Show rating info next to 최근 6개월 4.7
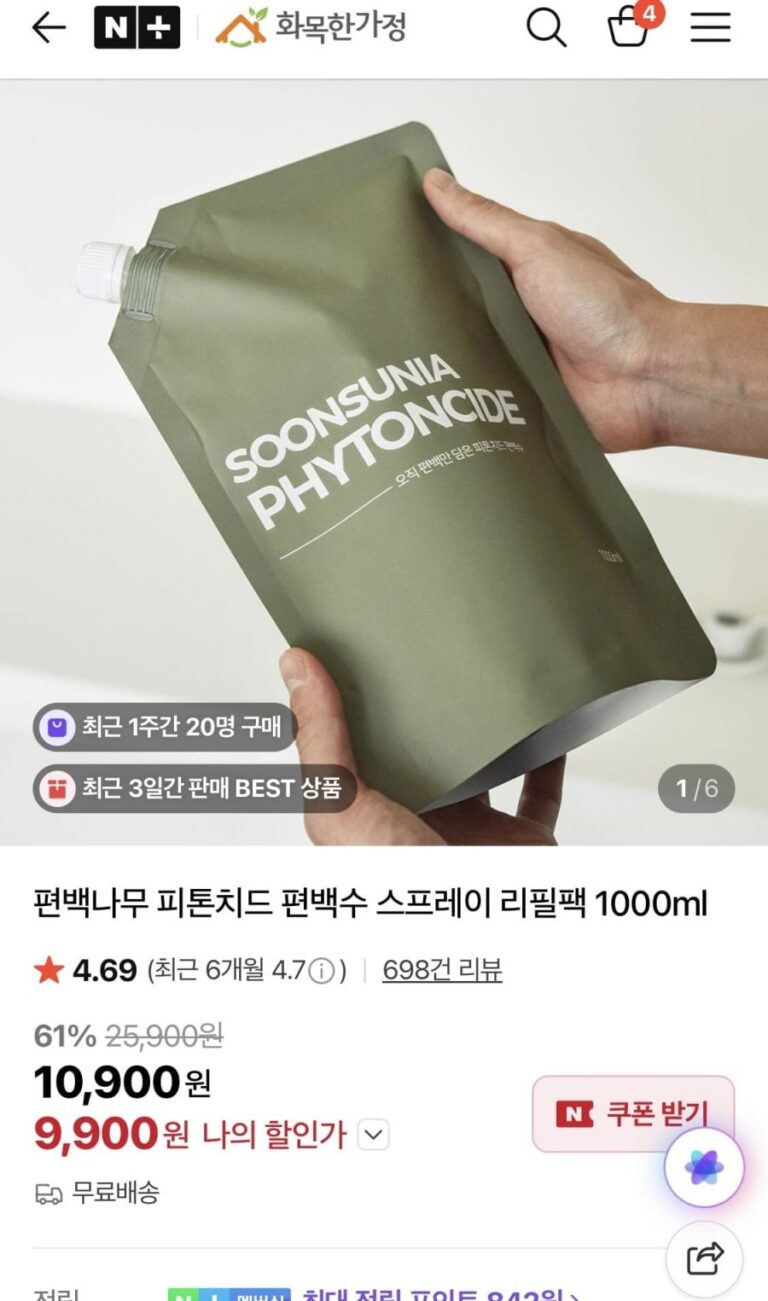The width and height of the screenshot is (768, 1301). tap(321, 971)
